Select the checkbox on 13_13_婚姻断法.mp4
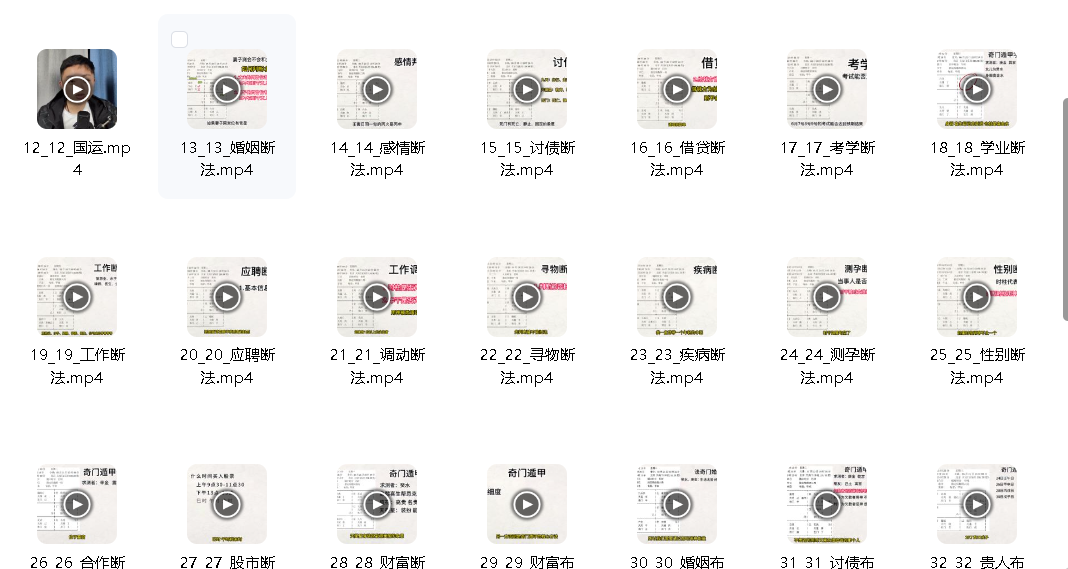 coord(180,40)
